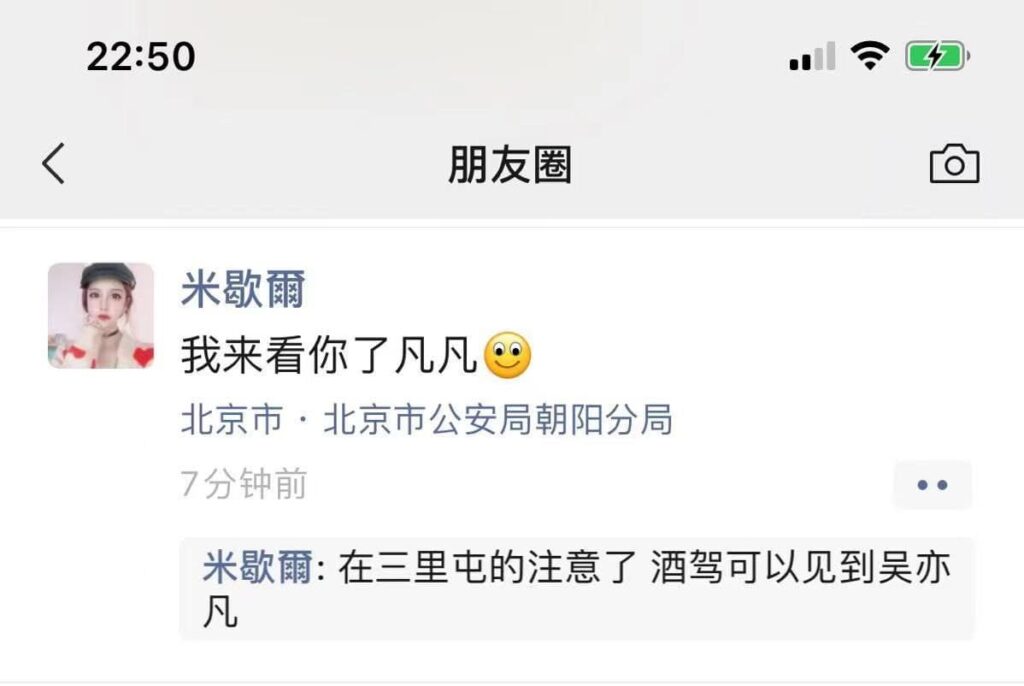Open 米歇爾's profile picture

tap(101, 315)
